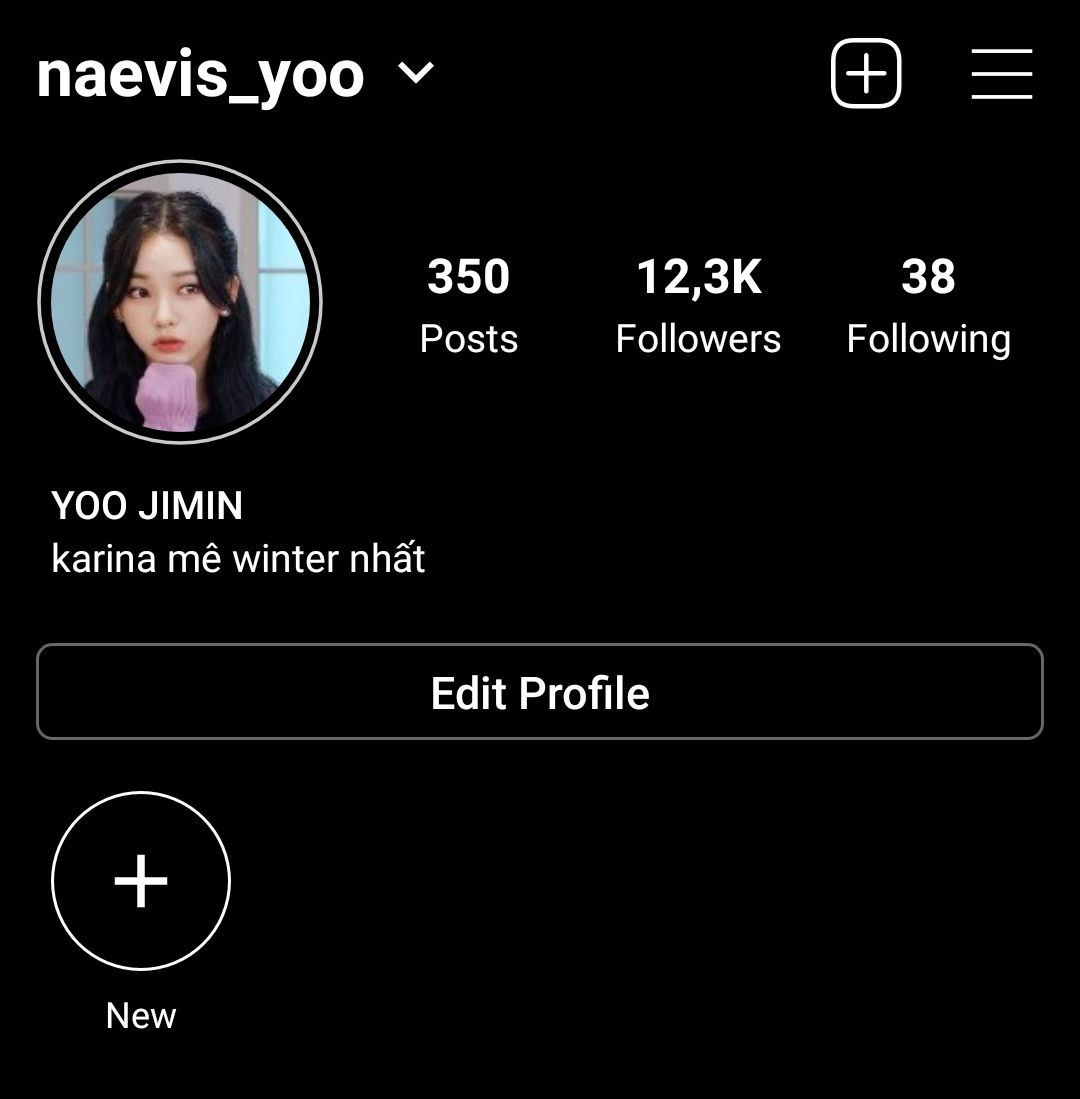Image resolution: width=1080 pixels, height=1099 pixels.
Task: Open the 12,3K Followers list
Action: pos(698,305)
